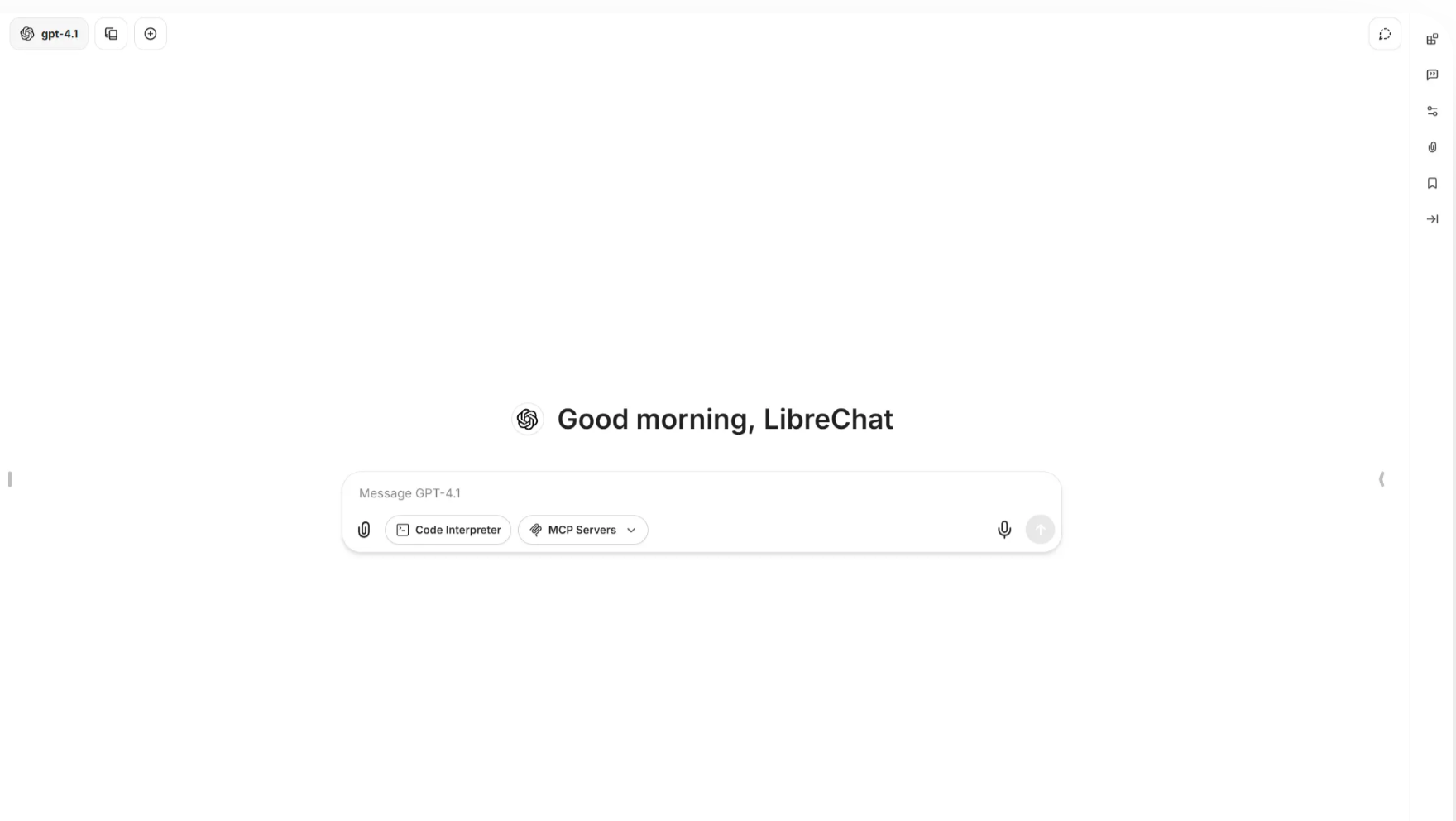Open the bookmarks icon in side panel
This screenshot has width=1456, height=821.
point(1432,183)
